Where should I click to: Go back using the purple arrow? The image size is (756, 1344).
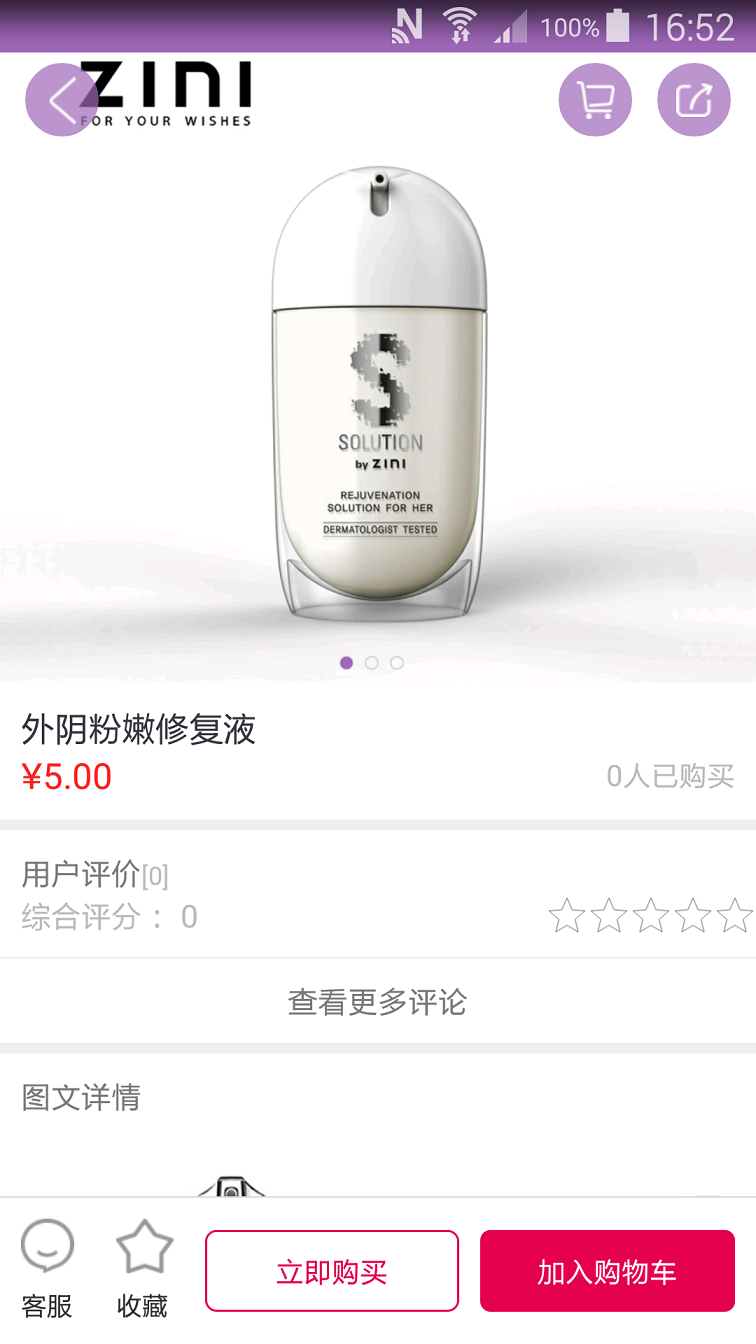61,99
